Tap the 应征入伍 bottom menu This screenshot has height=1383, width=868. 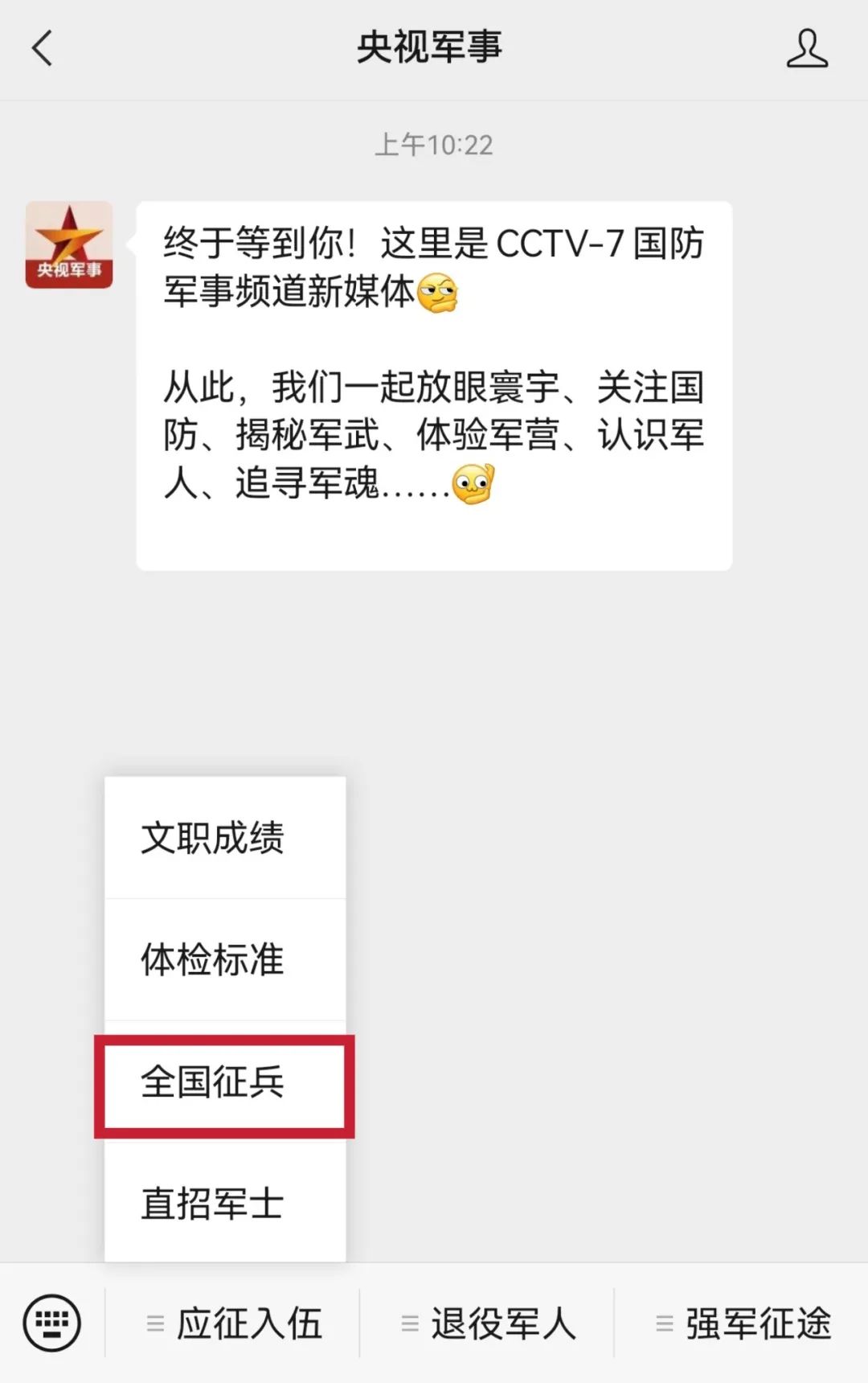click(235, 1323)
